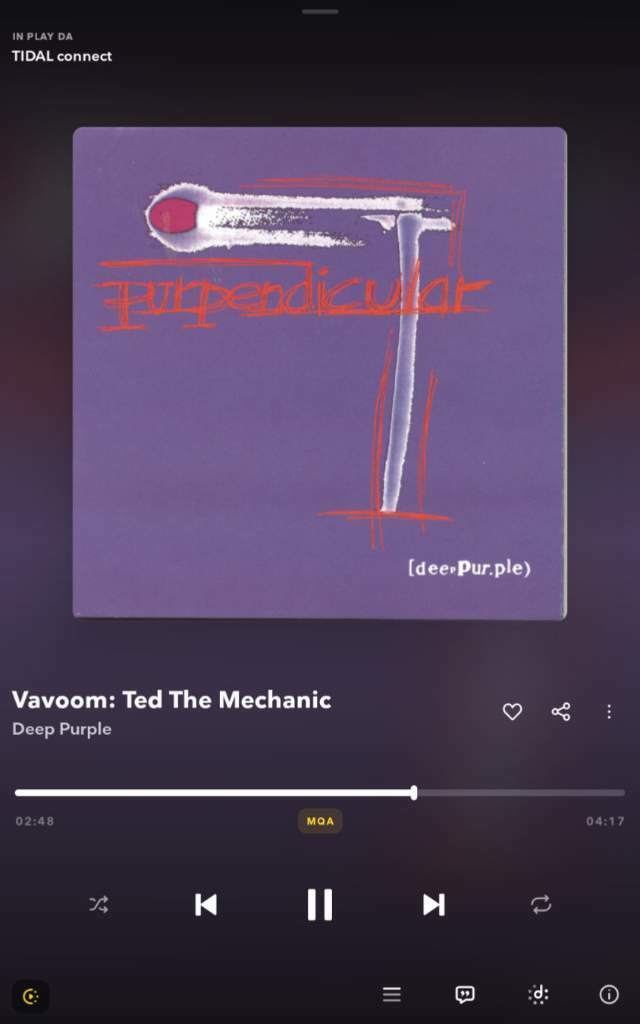
Task: Open the play queue list
Action: [x=392, y=994]
